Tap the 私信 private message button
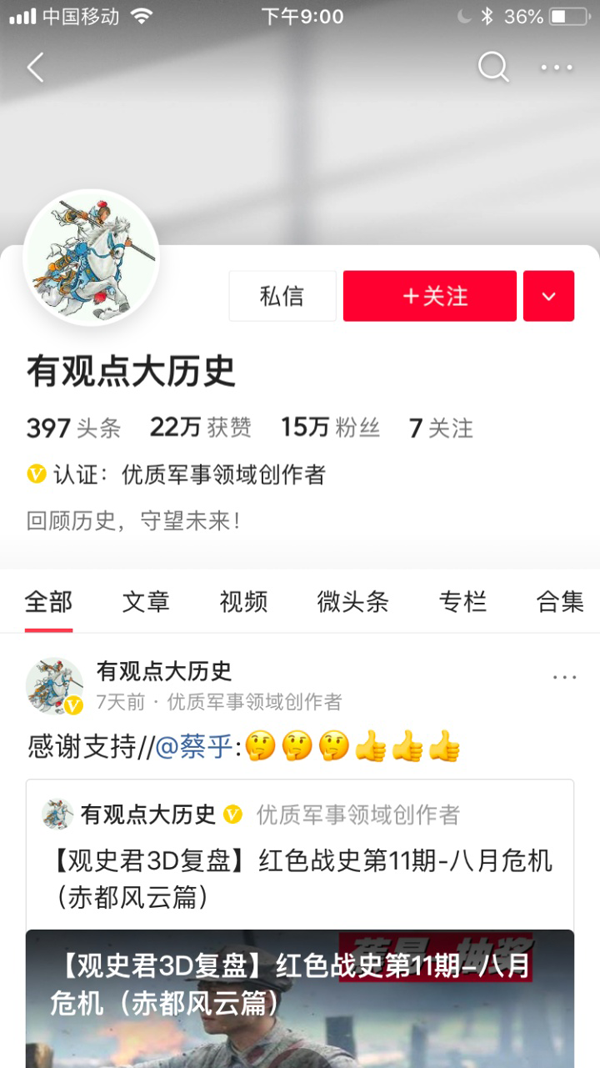This screenshot has height=1068, width=600. pyautogui.click(x=282, y=296)
